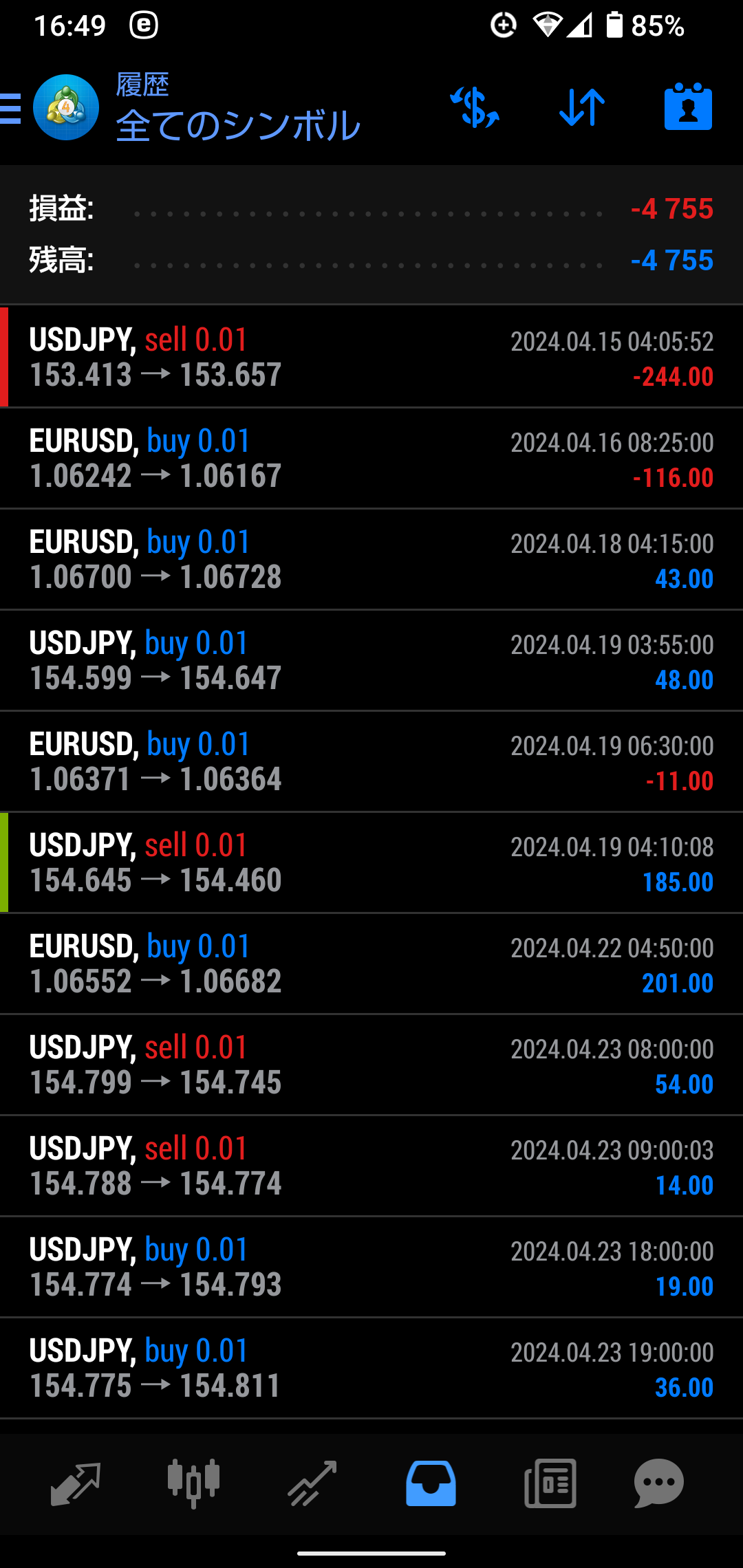Screen dimensions: 743x1568
Task: Open USDJPY sell trade with -244.00 loss
Action: tap(371, 357)
